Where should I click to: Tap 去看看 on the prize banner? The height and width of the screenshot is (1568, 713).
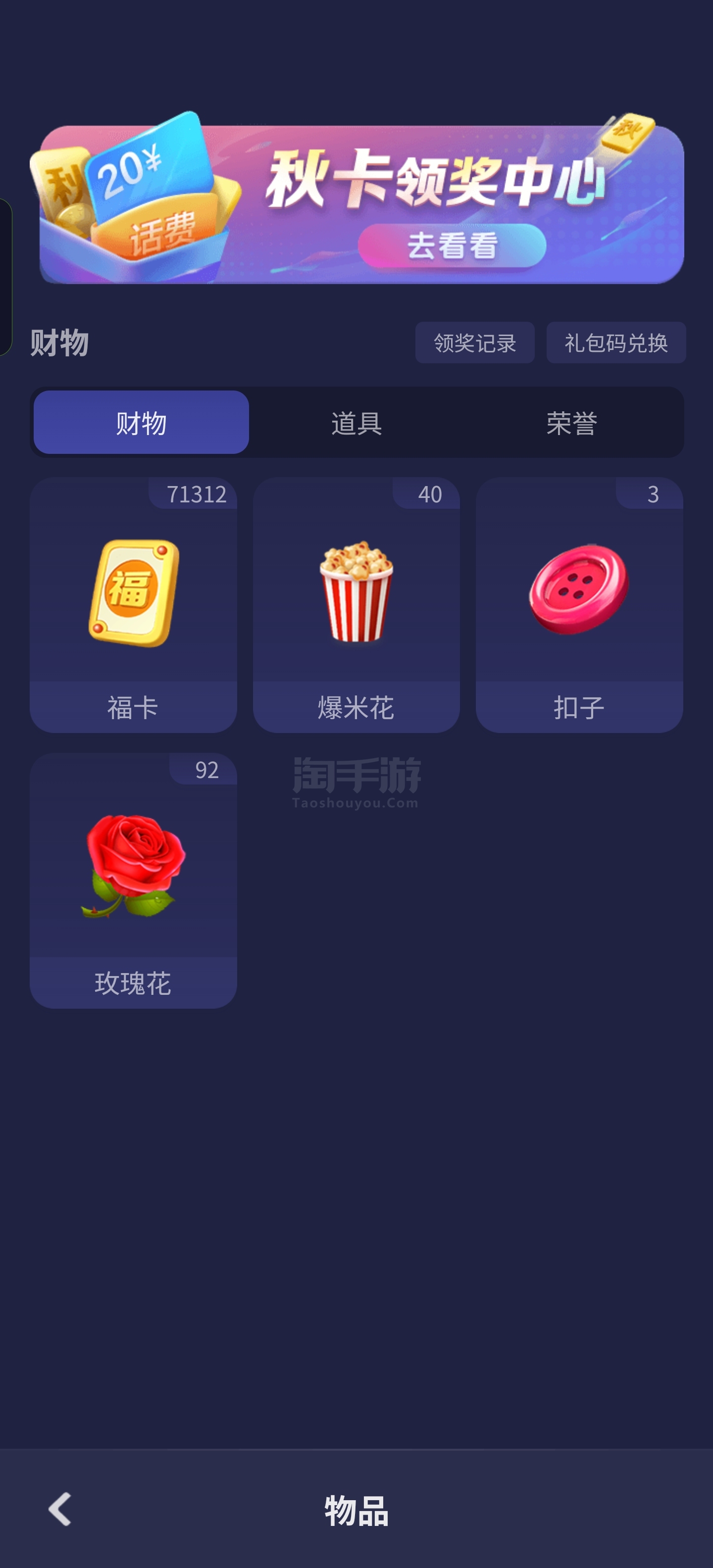pyautogui.click(x=452, y=245)
